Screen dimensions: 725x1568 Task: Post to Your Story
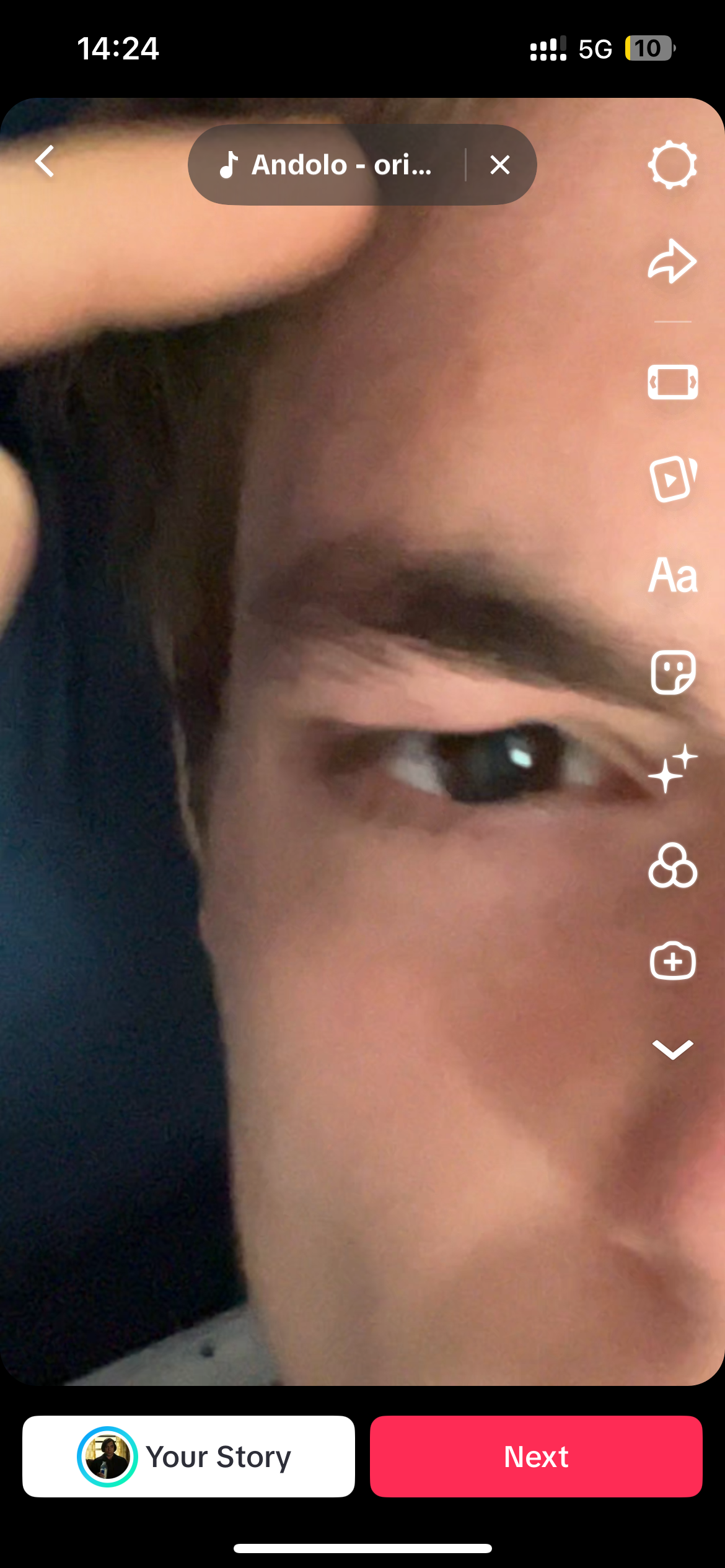tap(188, 1457)
